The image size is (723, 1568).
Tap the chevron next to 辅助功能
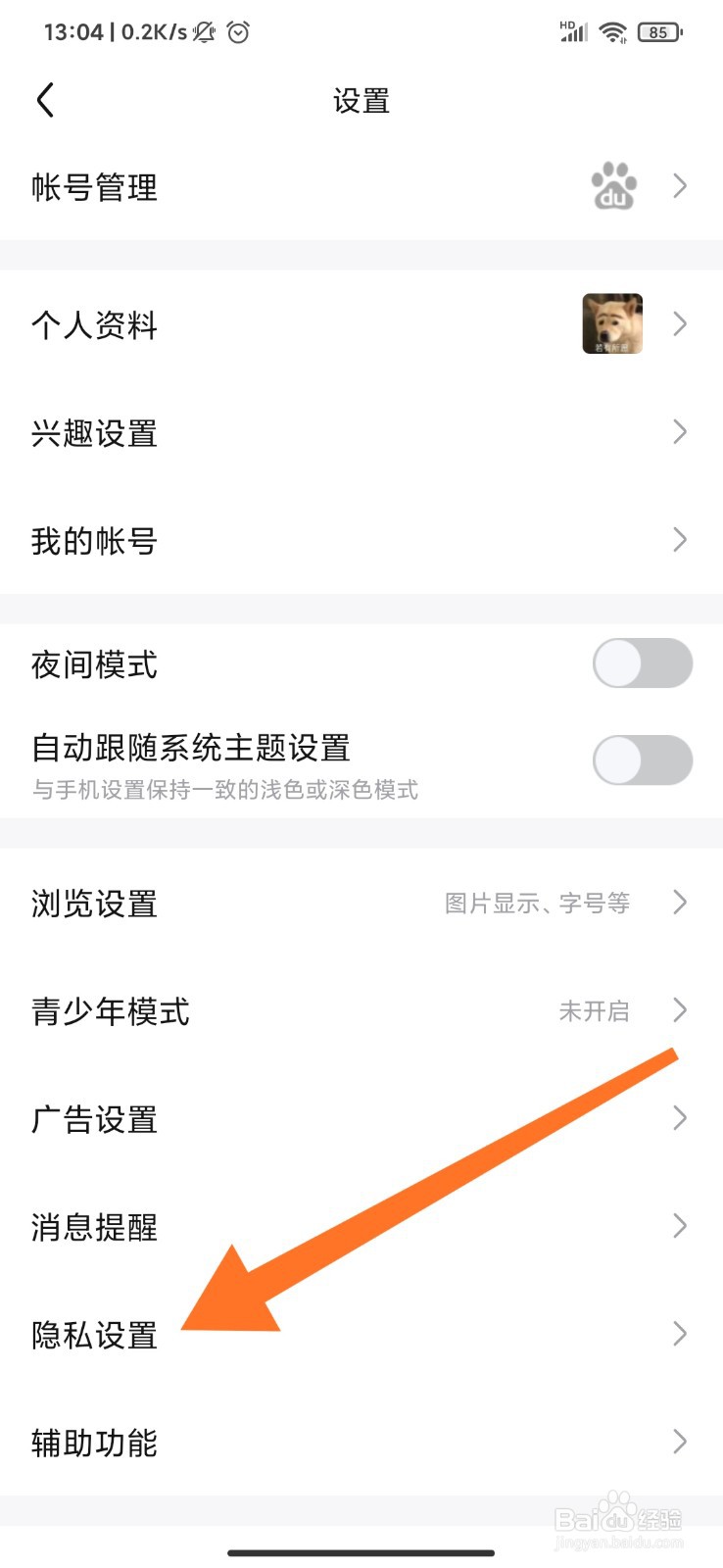[x=681, y=1442]
